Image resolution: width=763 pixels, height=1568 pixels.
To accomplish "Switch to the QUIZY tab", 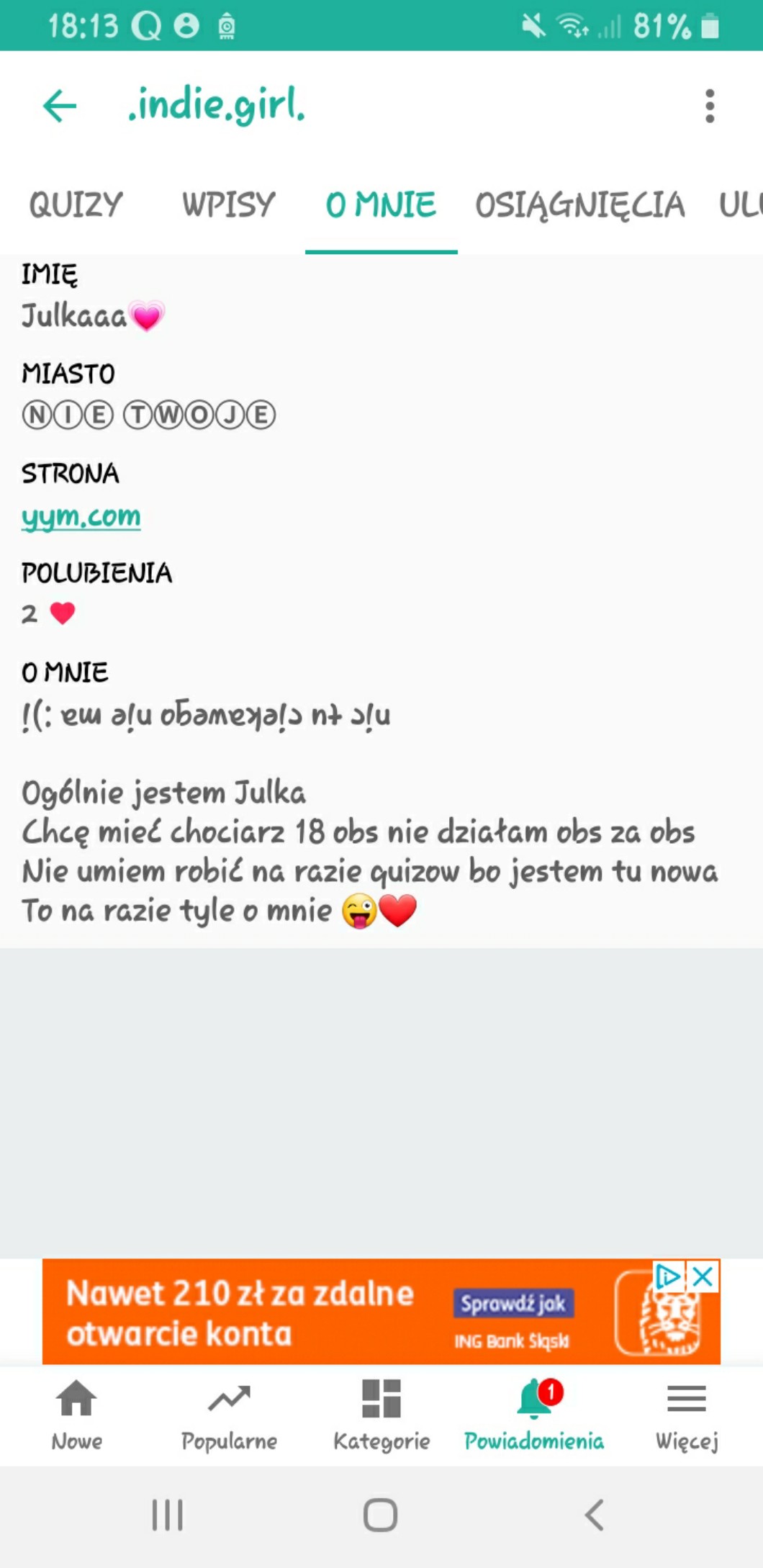I will point(76,204).
